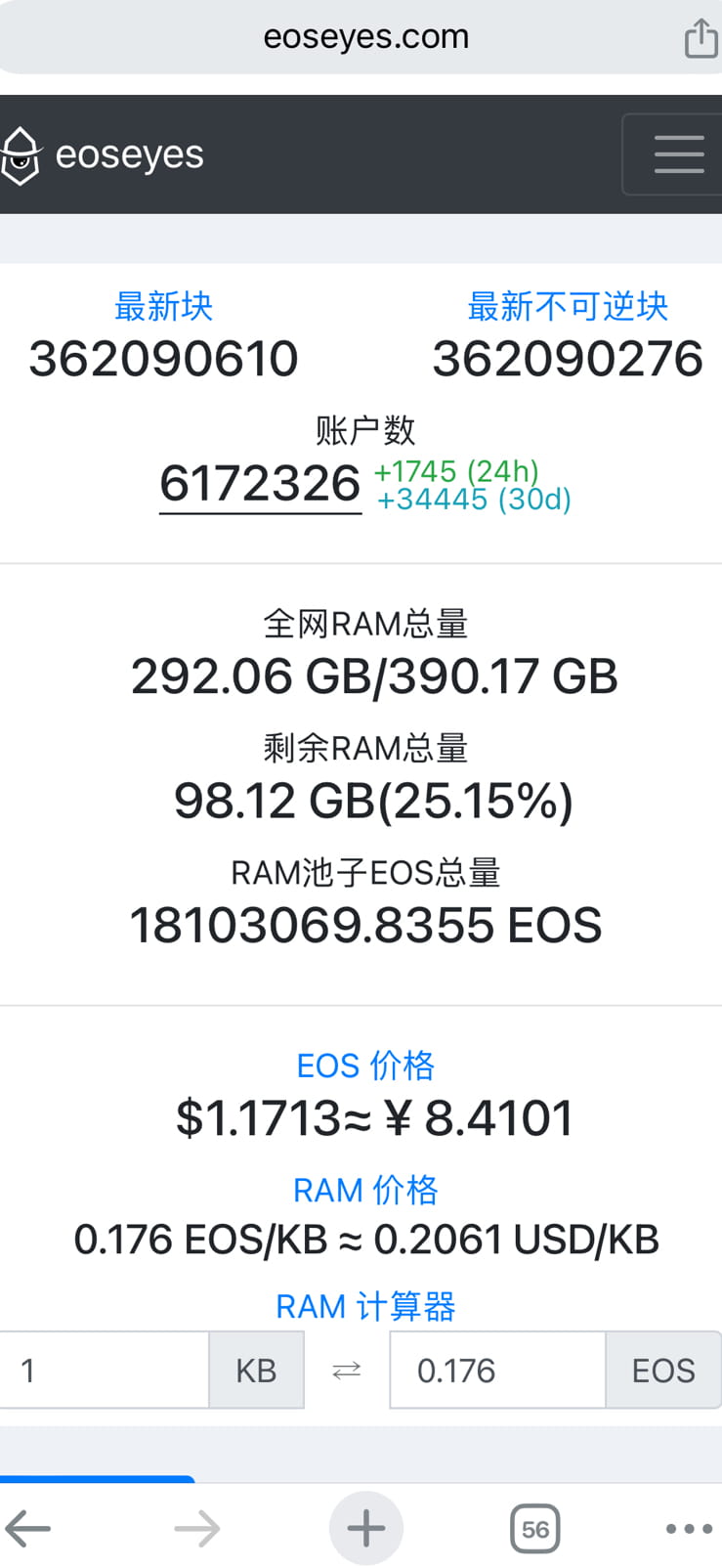Click the eoseyes owl logo

(x=22, y=153)
